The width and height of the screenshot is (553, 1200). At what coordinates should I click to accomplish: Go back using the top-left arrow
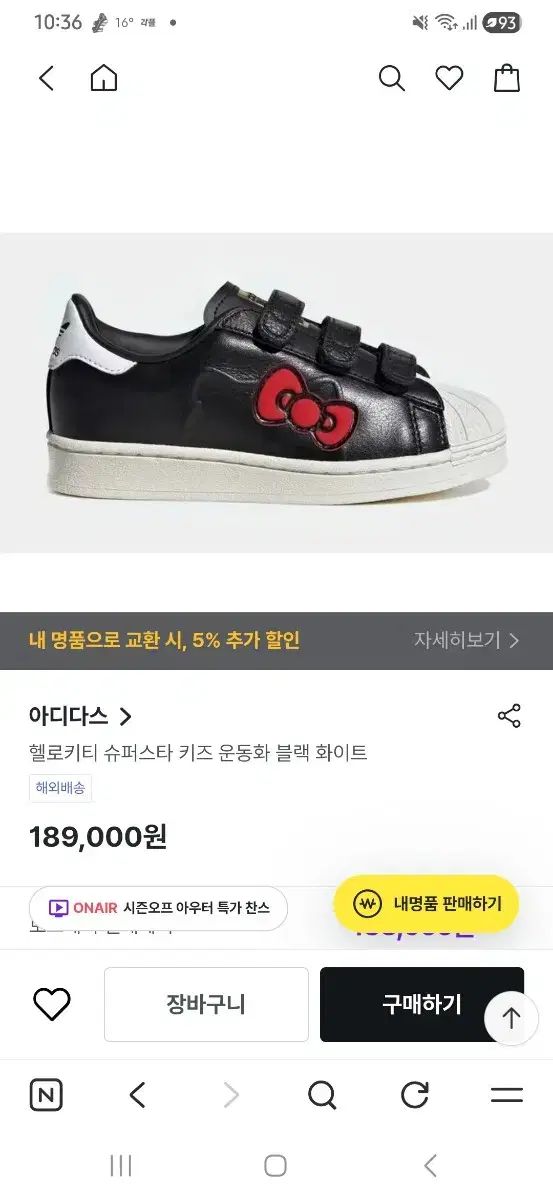point(46,78)
